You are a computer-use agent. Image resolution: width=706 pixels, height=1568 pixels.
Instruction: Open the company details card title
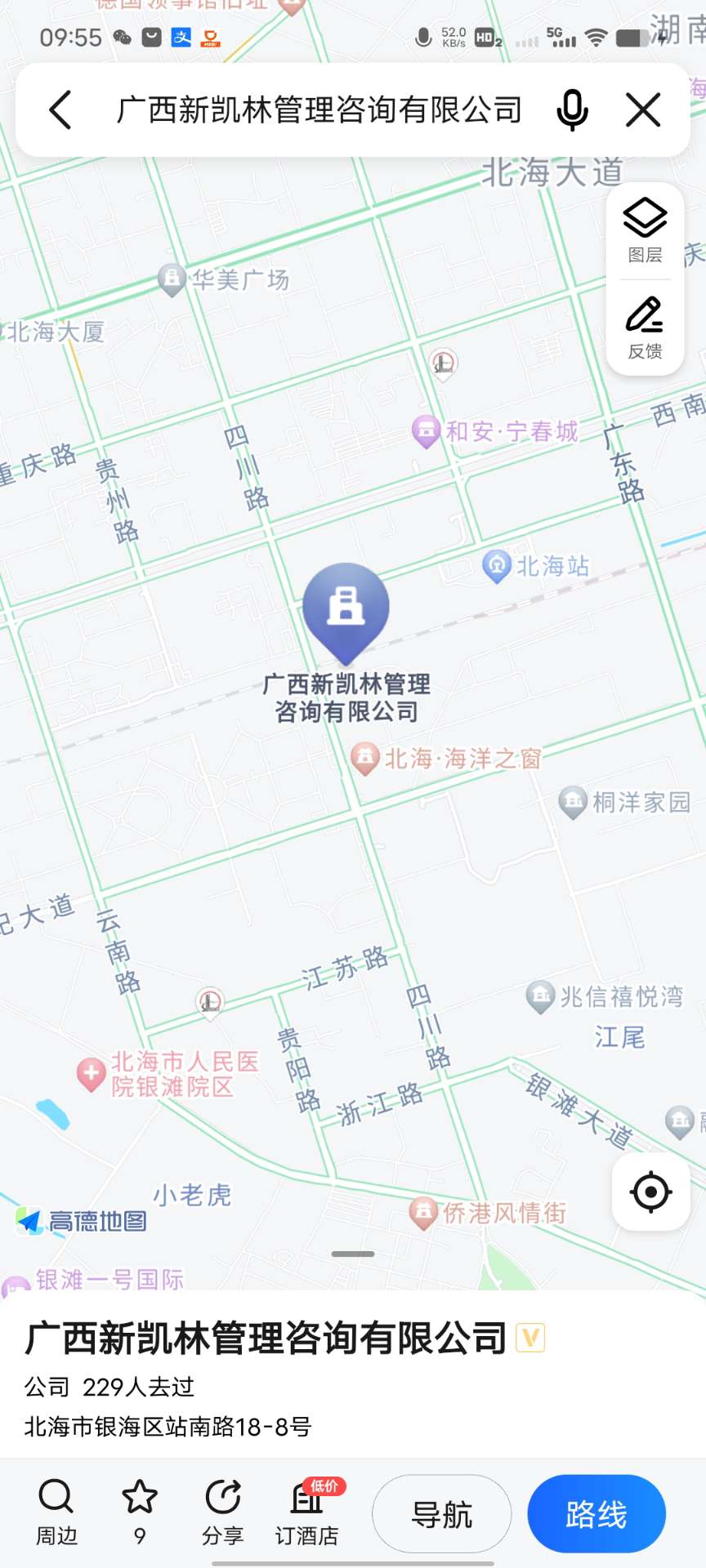pos(266,1338)
